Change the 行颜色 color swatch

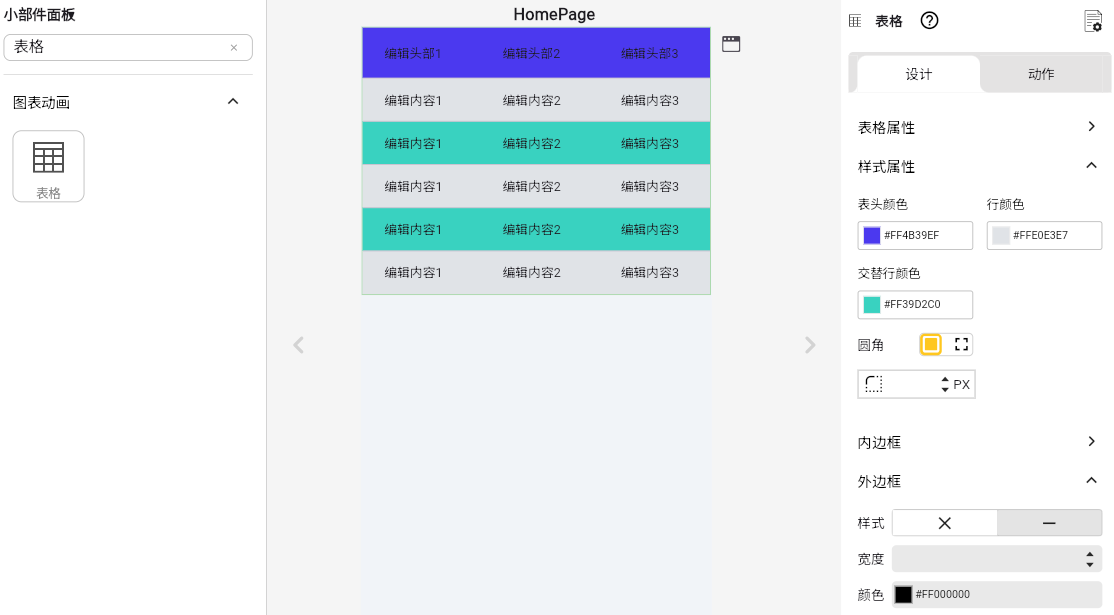1001,236
